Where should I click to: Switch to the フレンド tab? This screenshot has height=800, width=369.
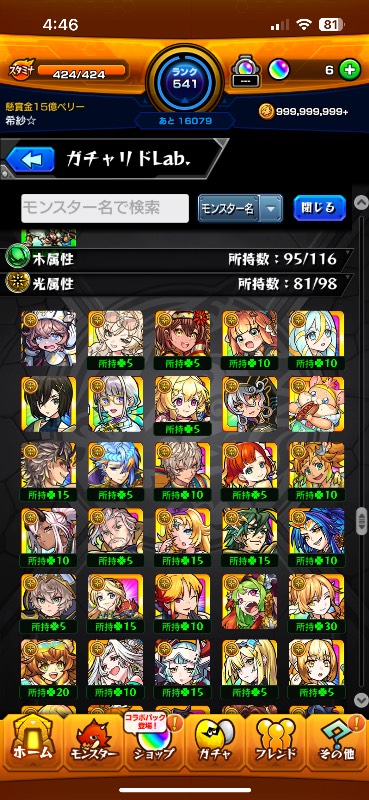point(276,742)
